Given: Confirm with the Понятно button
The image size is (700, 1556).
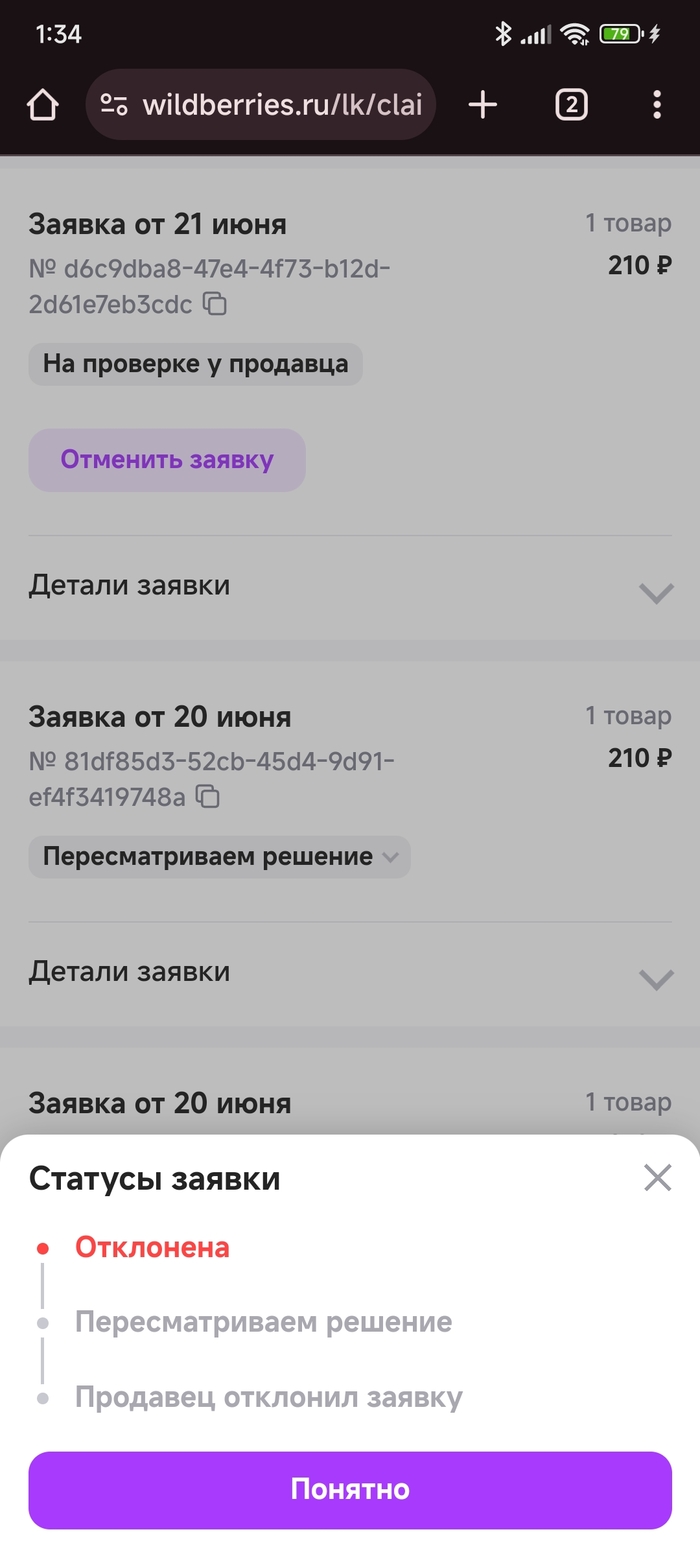Looking at the screenshot, I should pyautogui.click(x=350, y=1489).
